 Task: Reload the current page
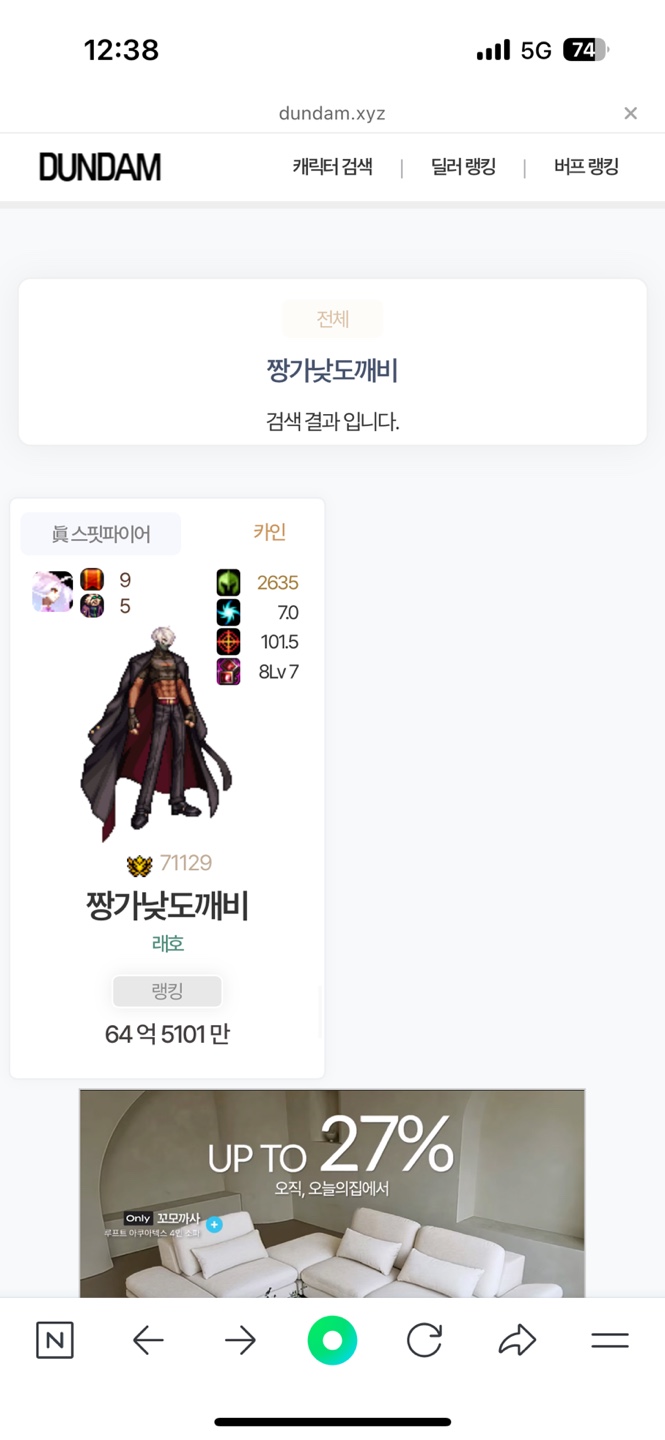pyautogui.click(x=424, y=1340)
